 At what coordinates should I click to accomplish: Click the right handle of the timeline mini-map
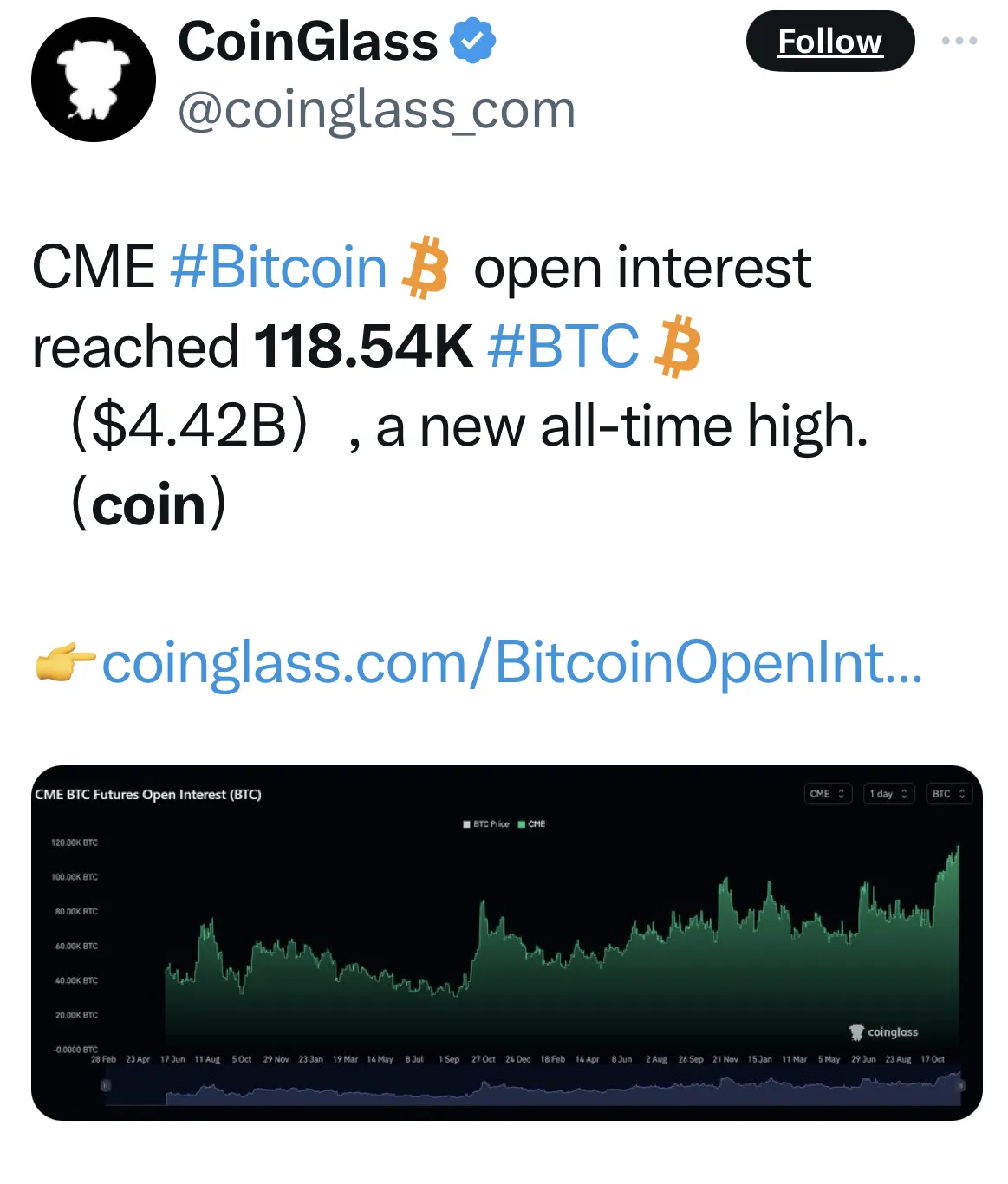959,1084
